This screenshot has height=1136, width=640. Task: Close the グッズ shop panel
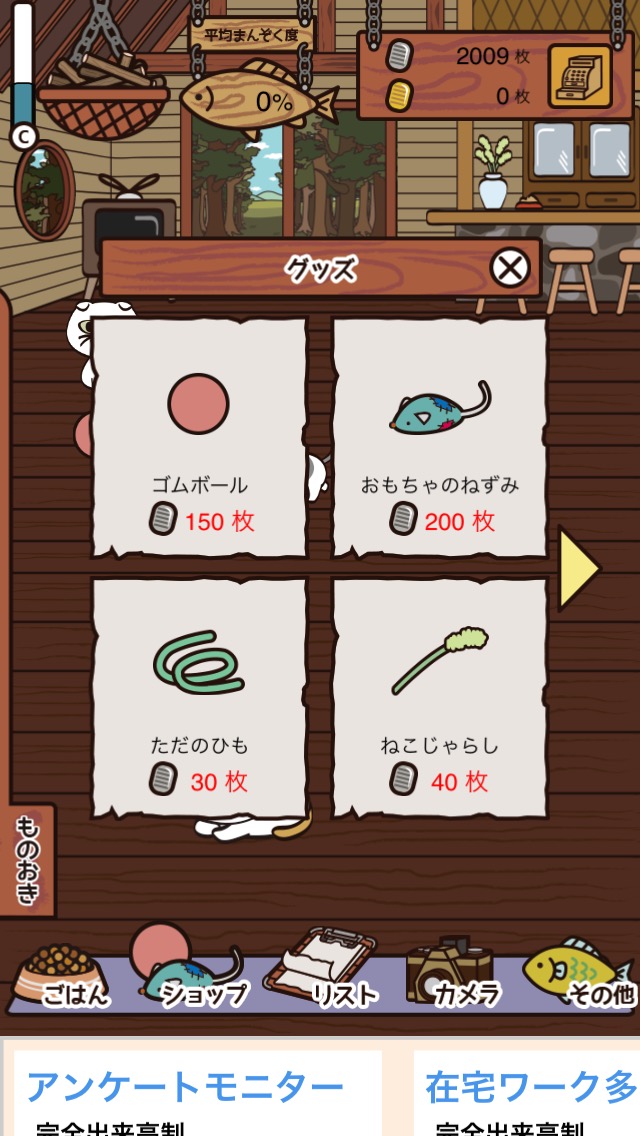[x=510, y=268]
